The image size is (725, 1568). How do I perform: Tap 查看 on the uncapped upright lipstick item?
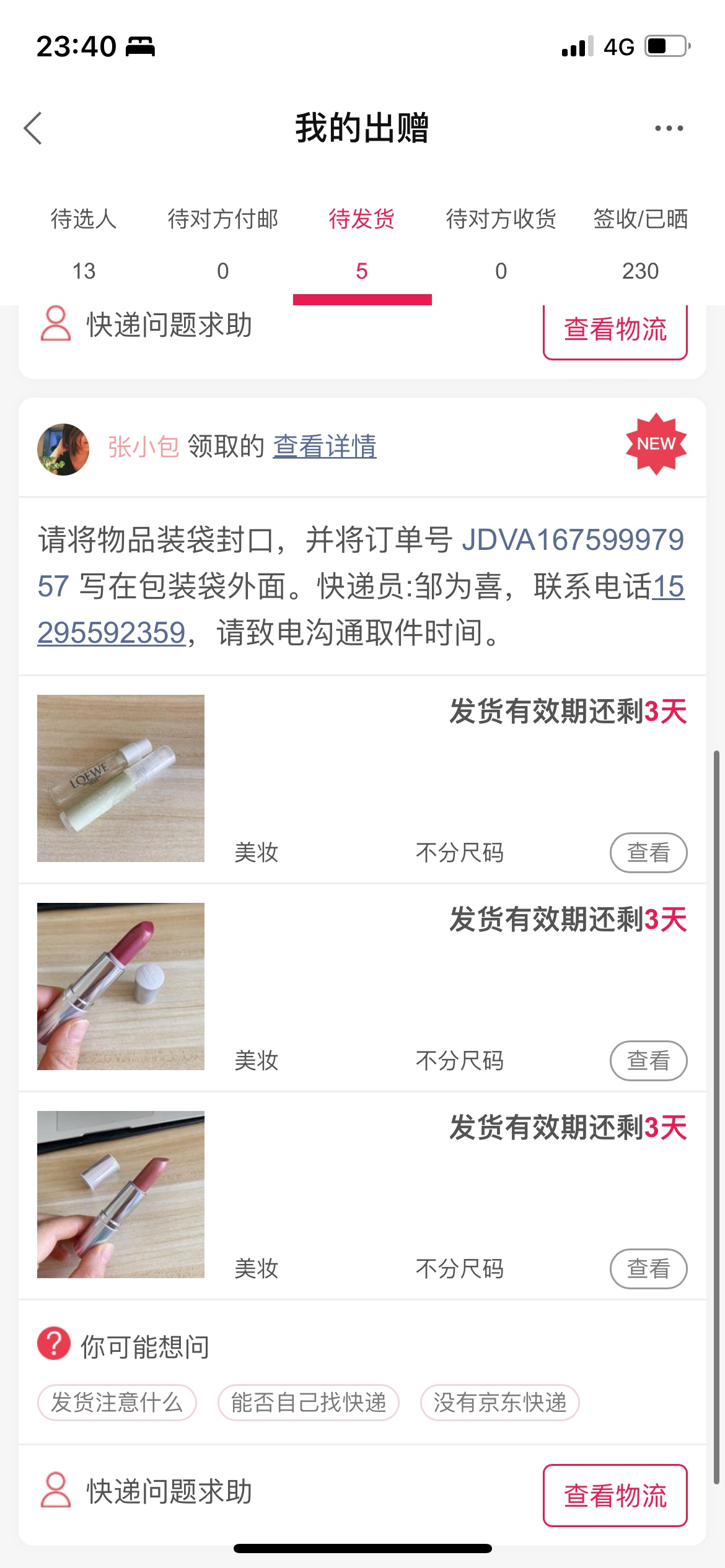click(x=648, y=1061)
